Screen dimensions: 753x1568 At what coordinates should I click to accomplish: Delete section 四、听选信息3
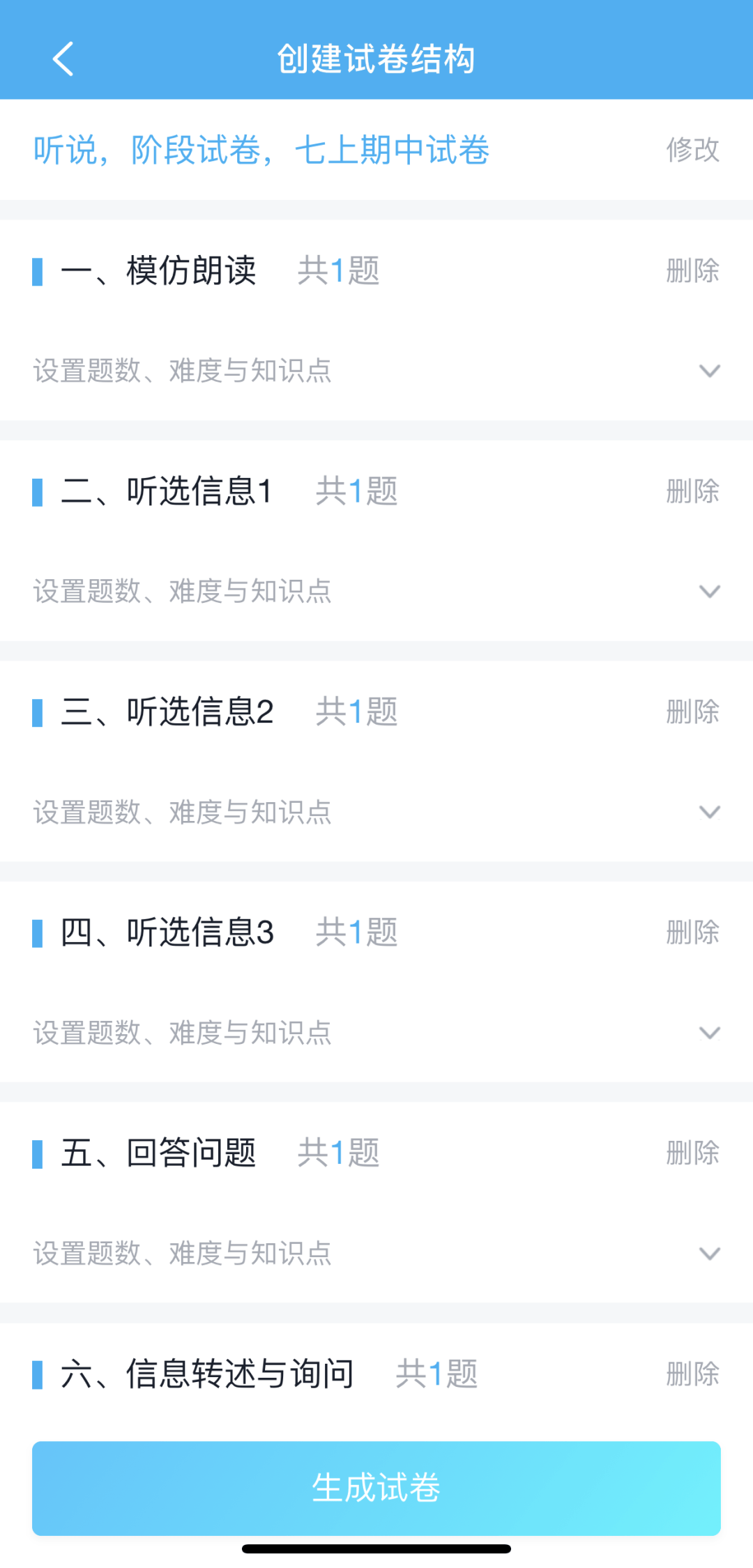tap(691, 932)
